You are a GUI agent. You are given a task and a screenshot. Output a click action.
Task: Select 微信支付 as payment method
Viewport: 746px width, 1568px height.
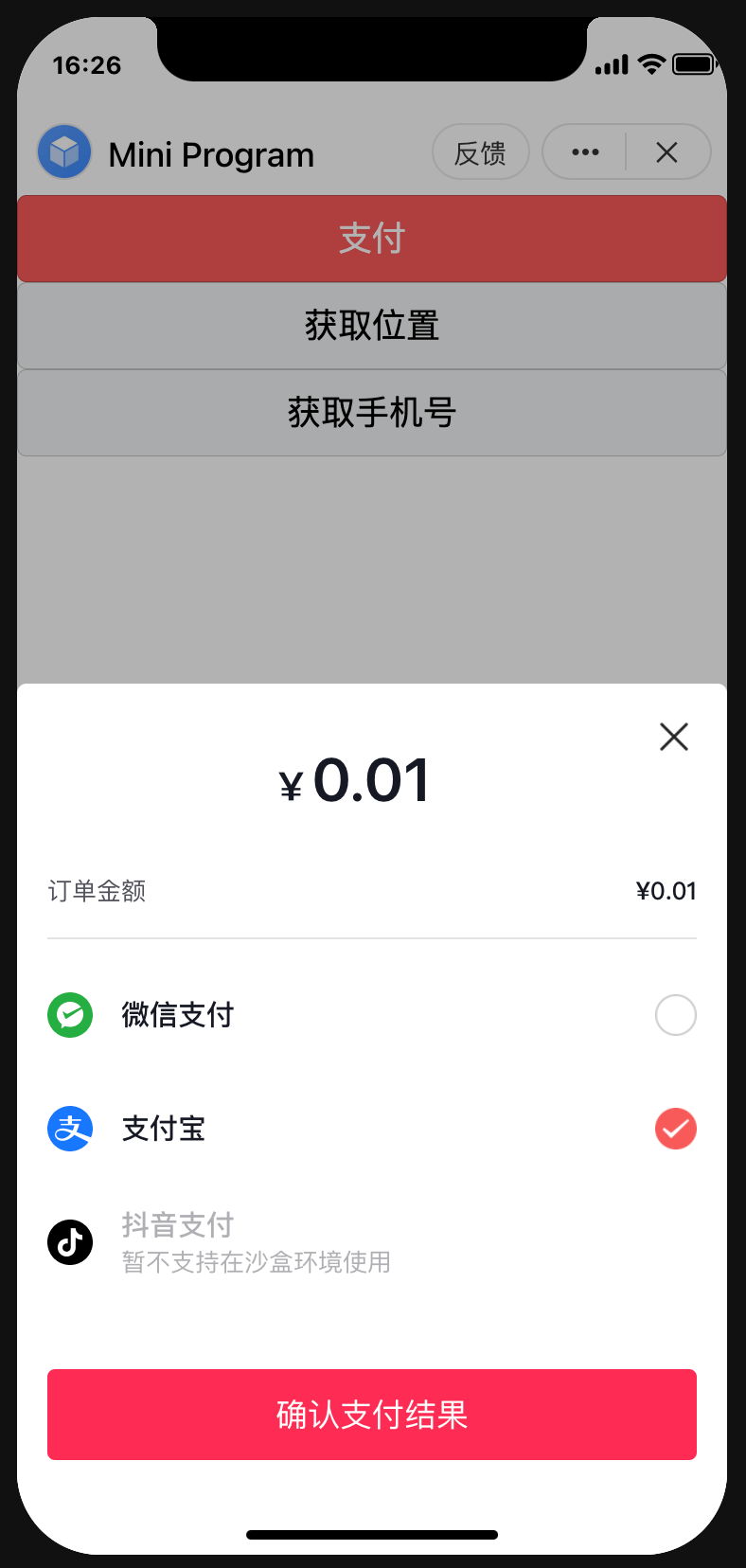pos(372,1015)
